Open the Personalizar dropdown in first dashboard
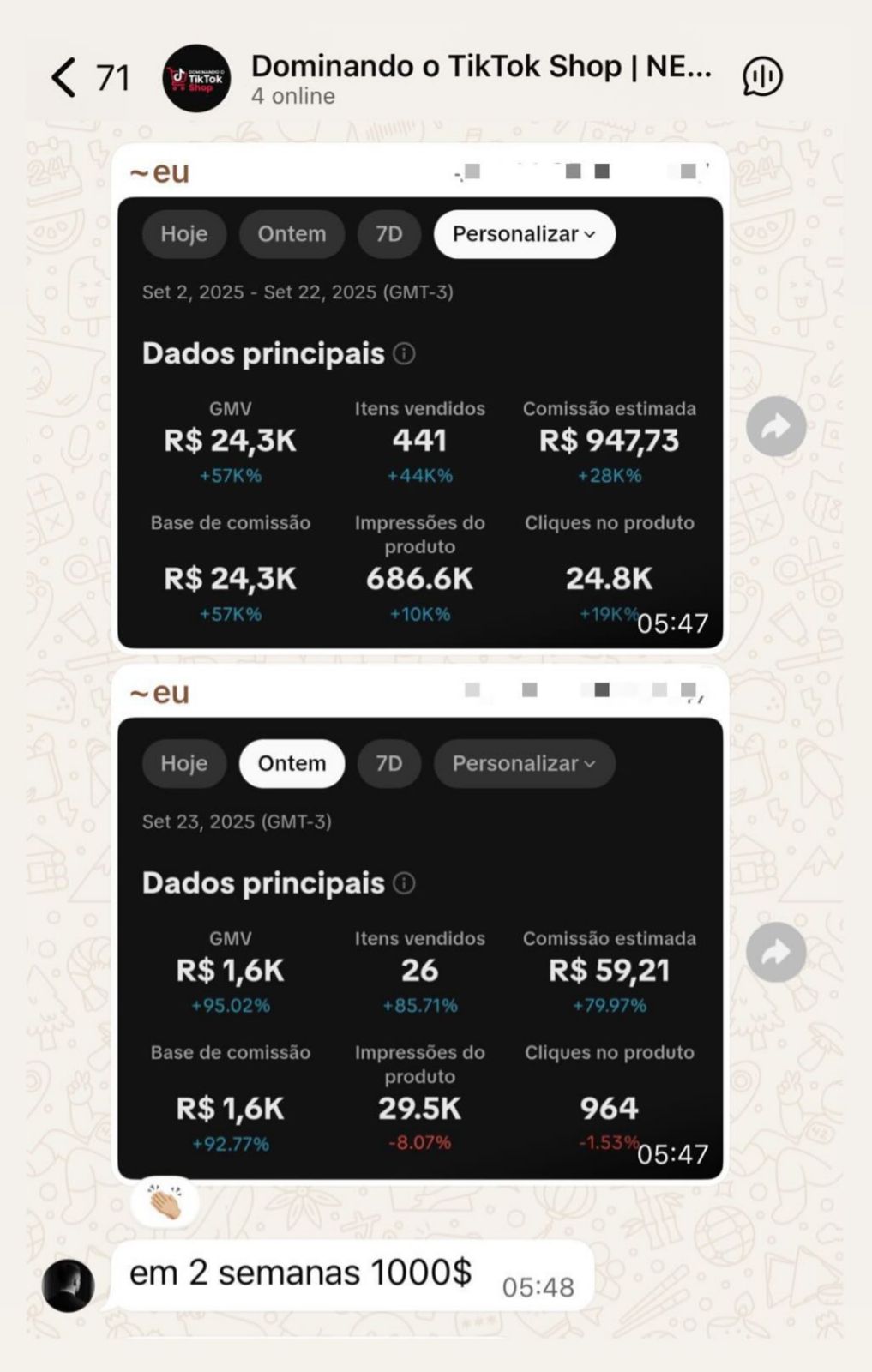872x1372 pixels. (x=524, y=233)
